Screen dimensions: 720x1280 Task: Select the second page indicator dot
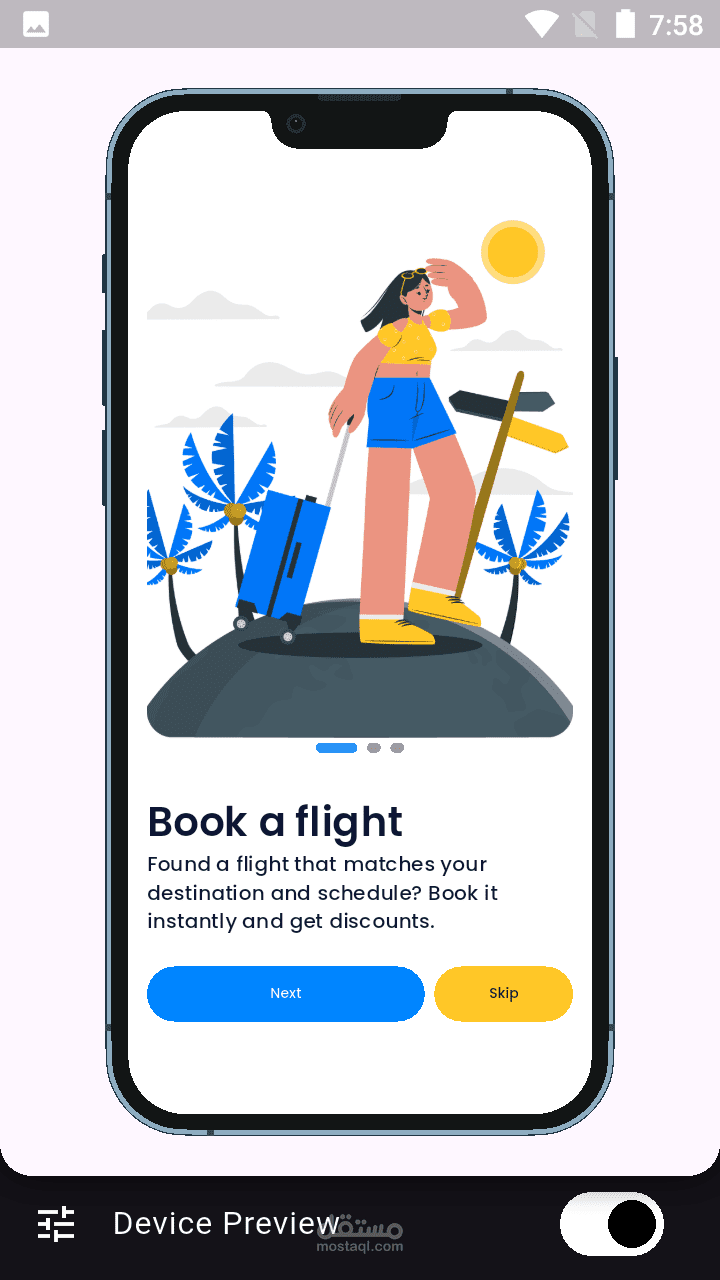coord(374,748)
